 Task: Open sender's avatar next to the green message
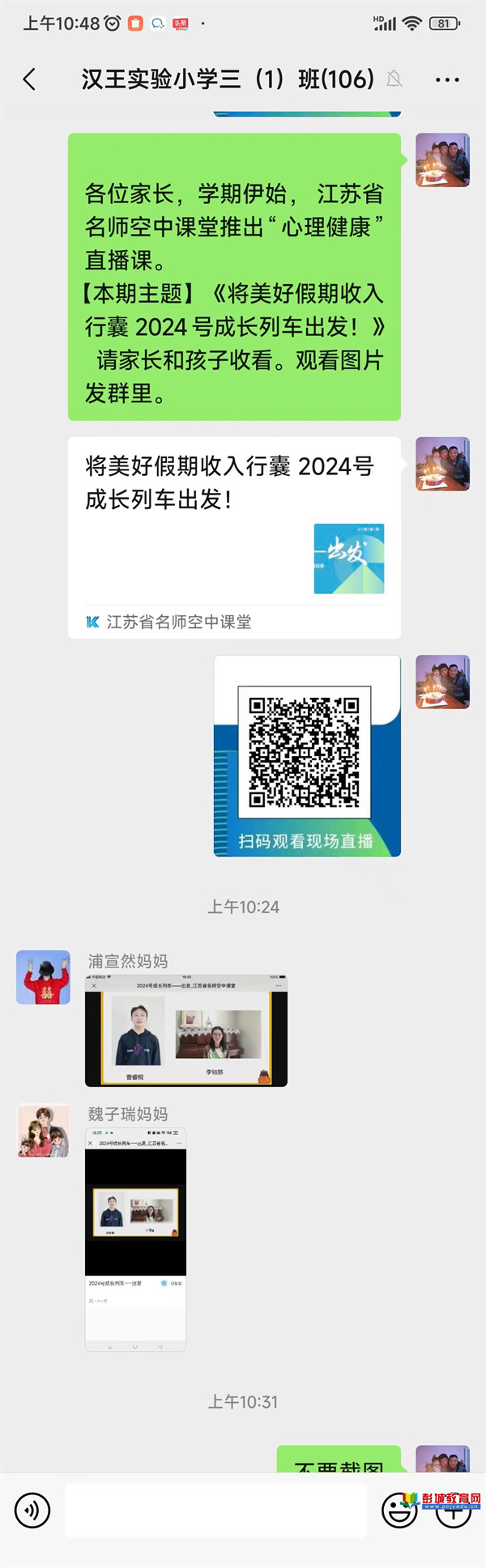click(x=442, y=160)
